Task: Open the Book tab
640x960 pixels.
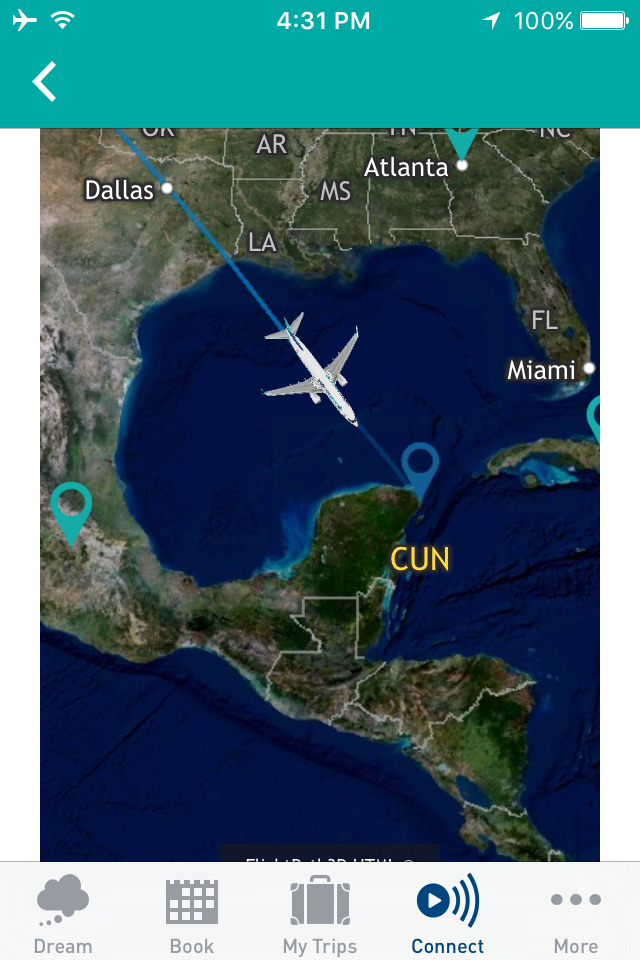Action: click(x=192, y=915)
